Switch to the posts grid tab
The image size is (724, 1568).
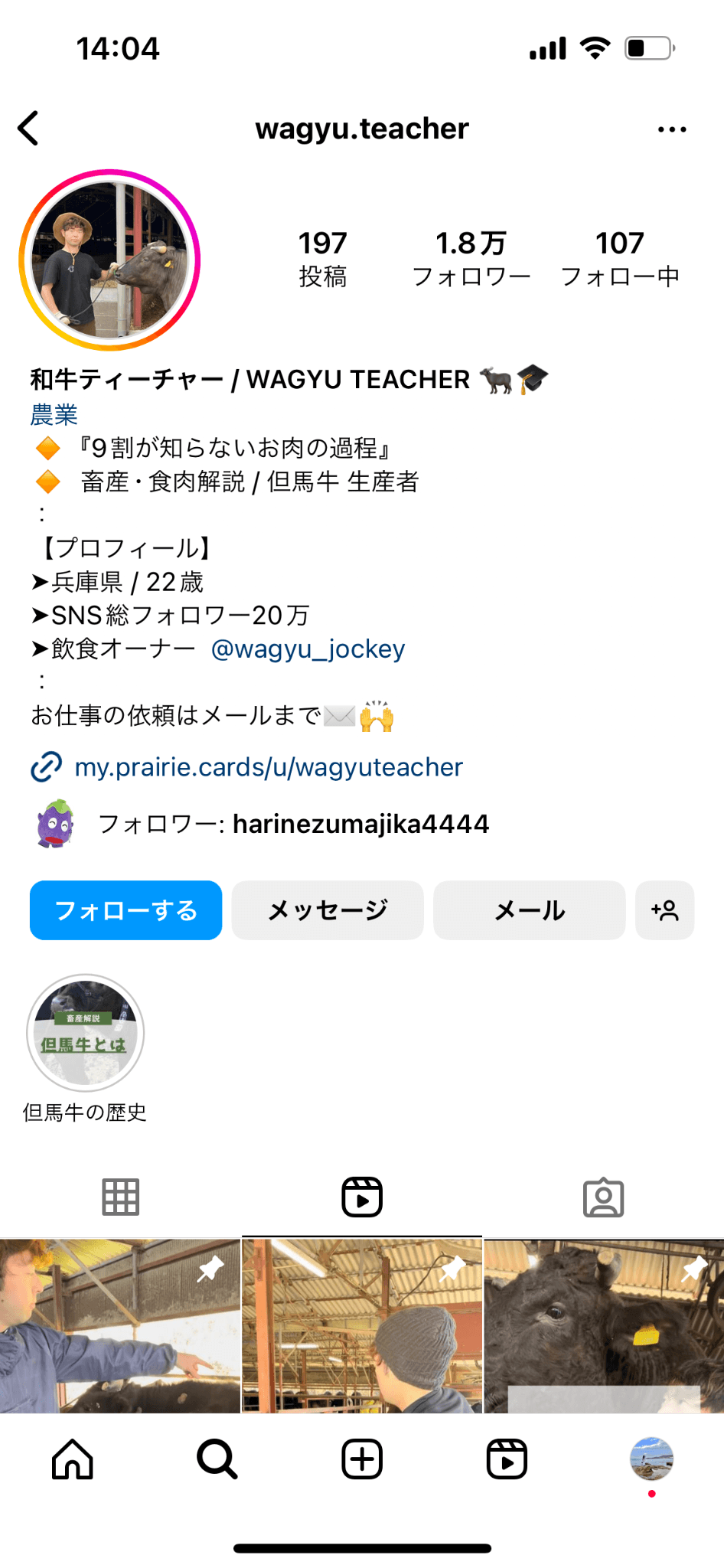point(120,1197)
